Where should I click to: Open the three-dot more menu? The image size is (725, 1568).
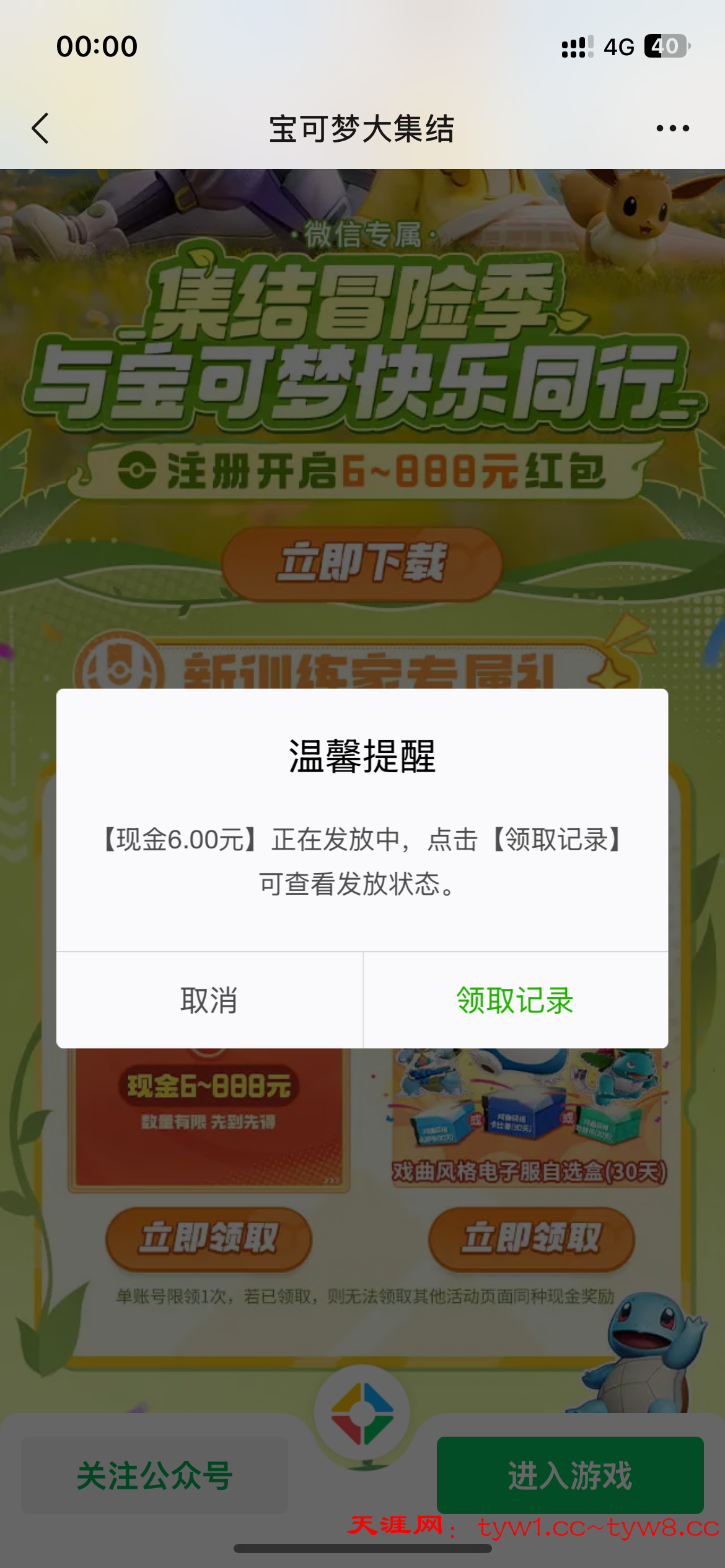pyautogui.click(x=672, y=129)
